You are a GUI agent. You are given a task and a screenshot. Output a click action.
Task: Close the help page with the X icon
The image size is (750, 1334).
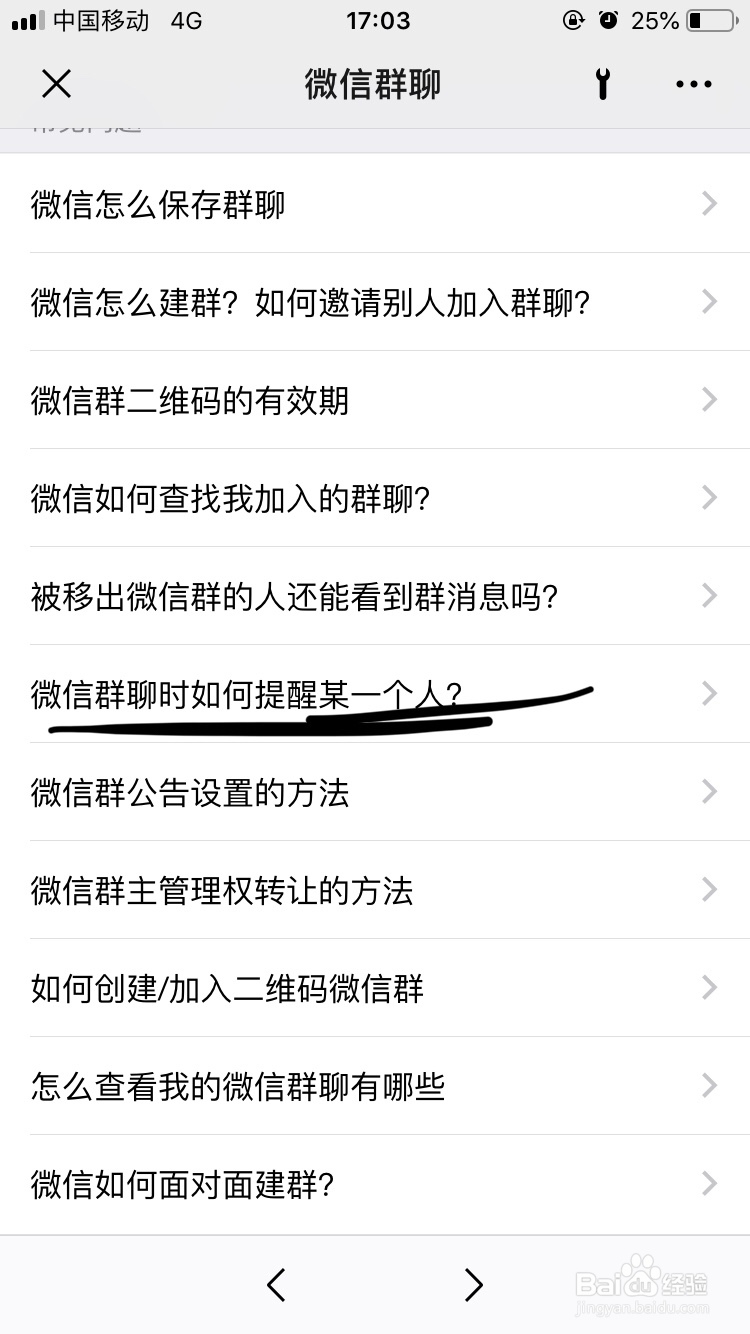click(x=56, y=84)
